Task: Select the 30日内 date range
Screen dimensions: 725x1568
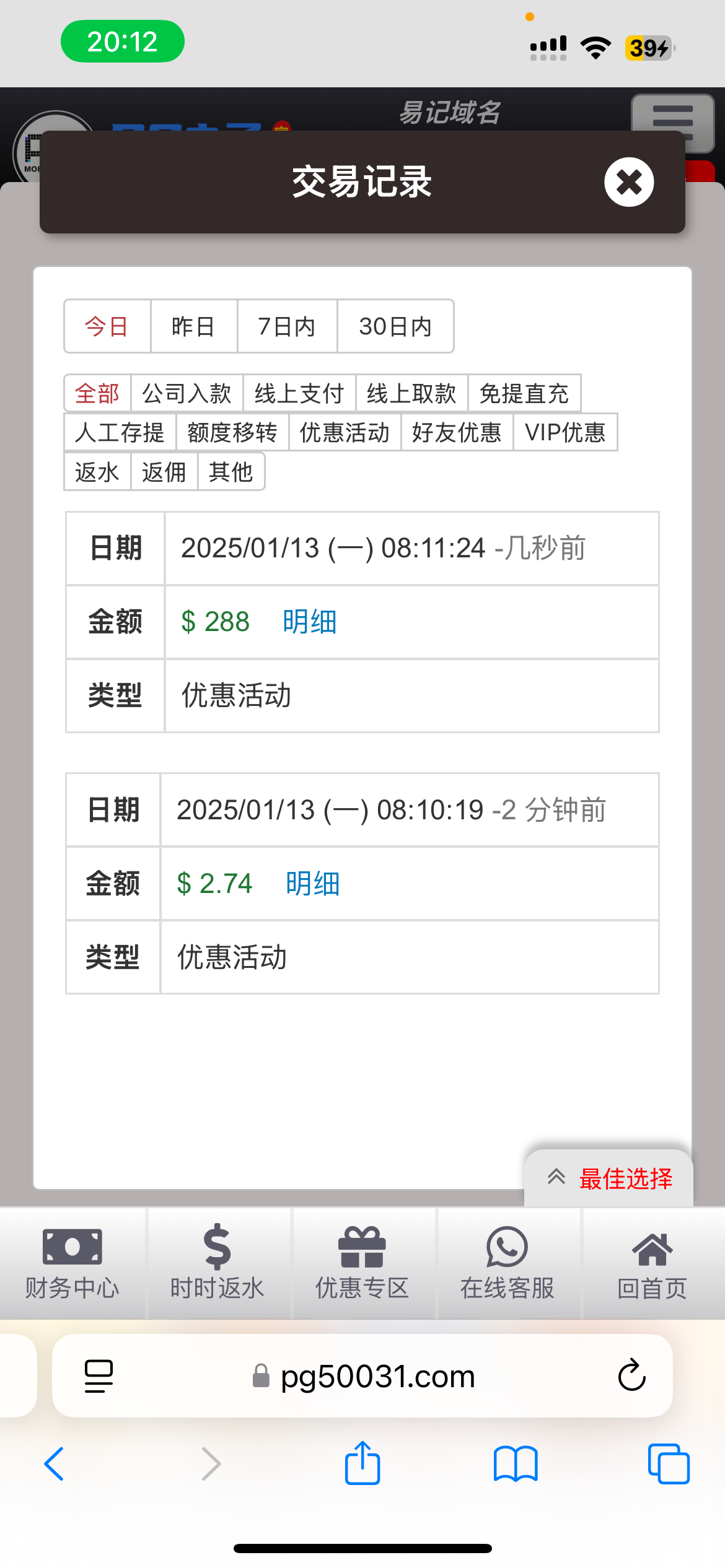Action: pos(395,326)
